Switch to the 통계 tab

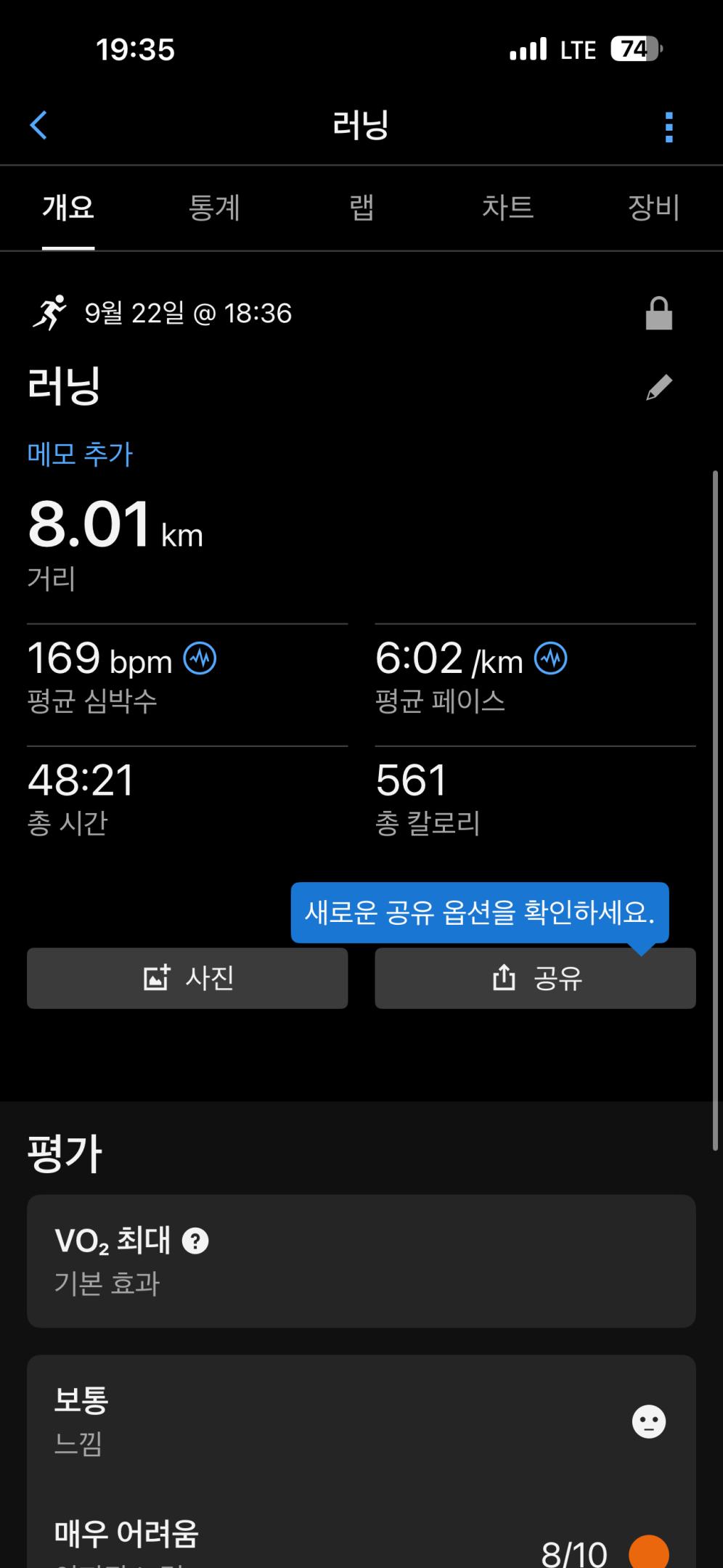pos(214,208)
